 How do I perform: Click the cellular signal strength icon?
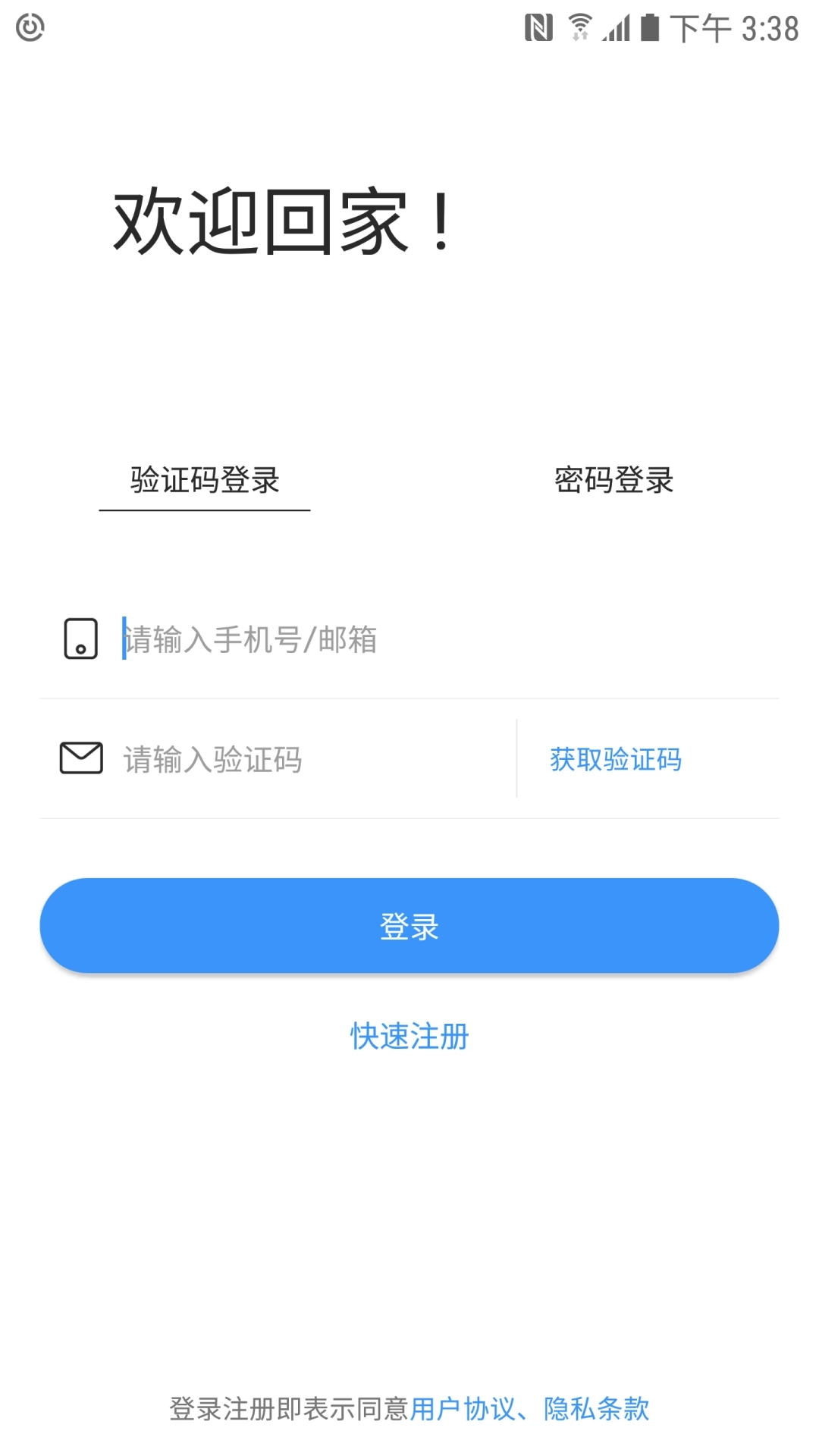tap(616, 29)
